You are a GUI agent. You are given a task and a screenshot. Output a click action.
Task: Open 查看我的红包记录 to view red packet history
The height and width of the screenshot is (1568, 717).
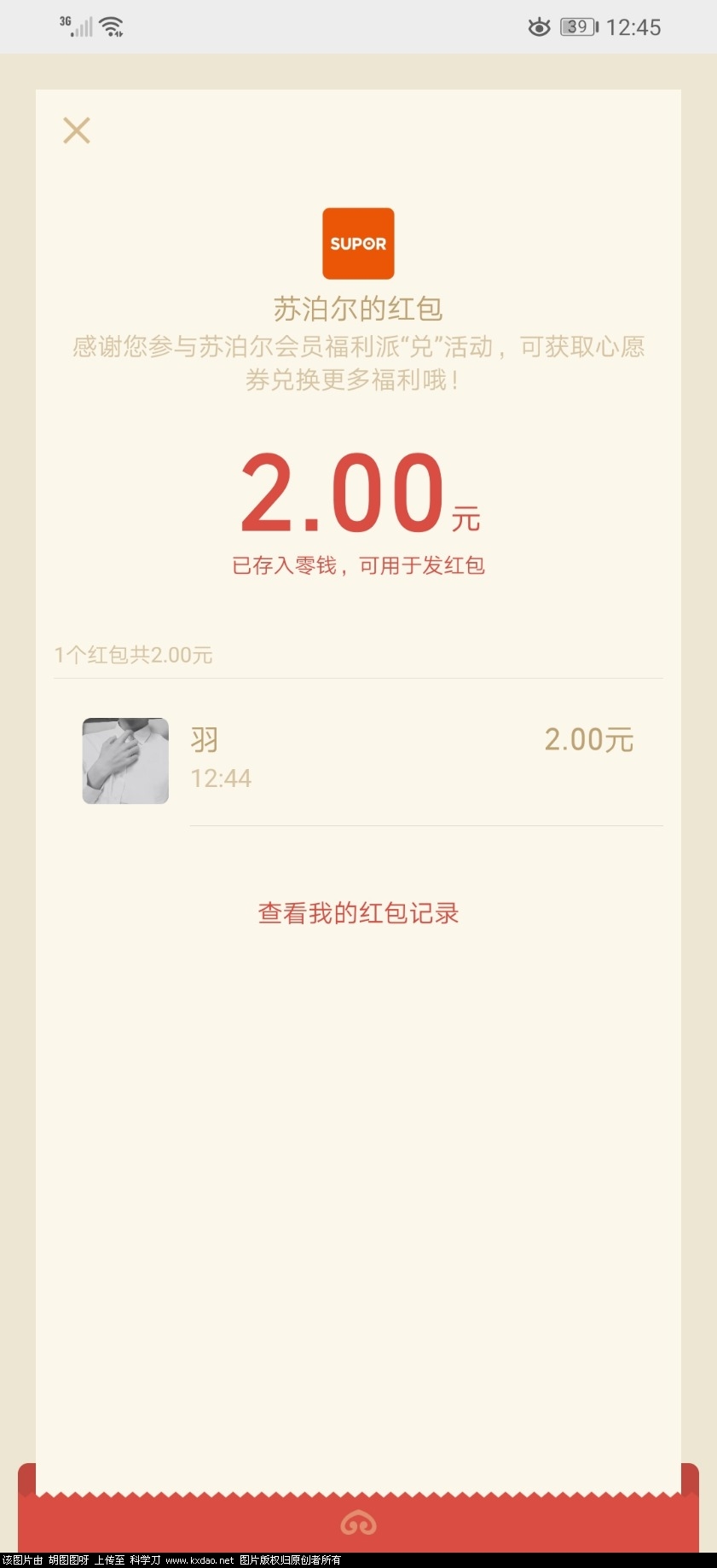[357, 912]
